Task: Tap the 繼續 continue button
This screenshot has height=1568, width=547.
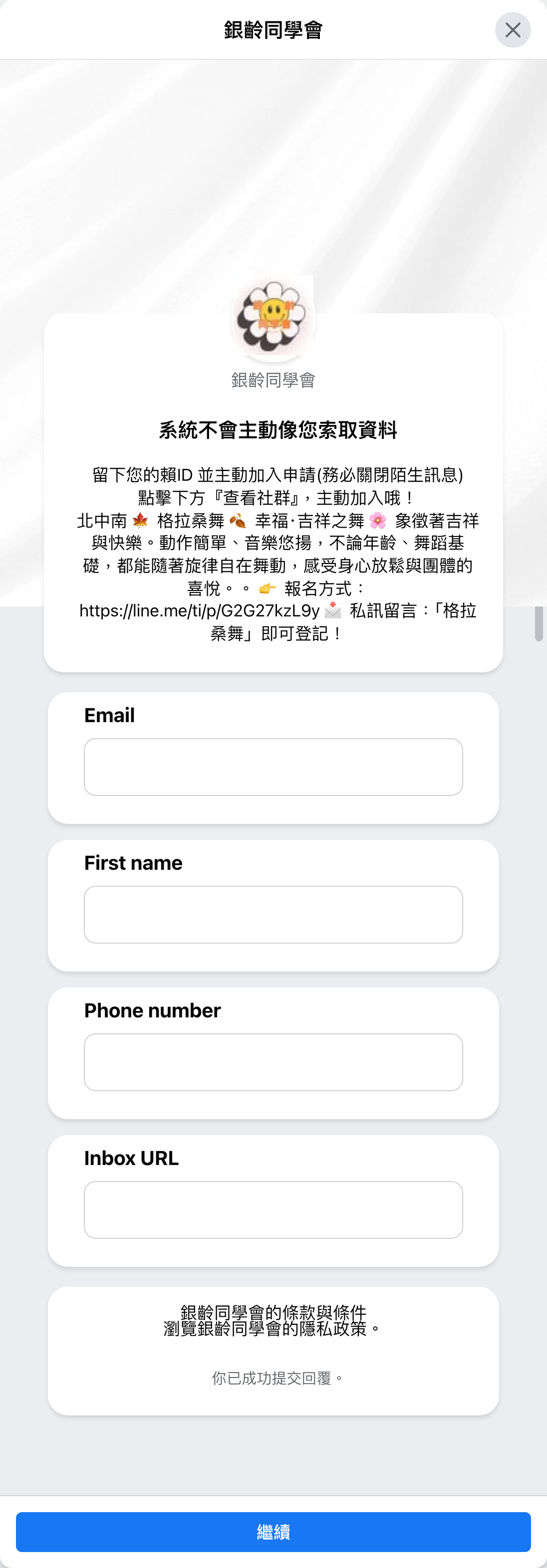Action: click(x=273, y=1532)
